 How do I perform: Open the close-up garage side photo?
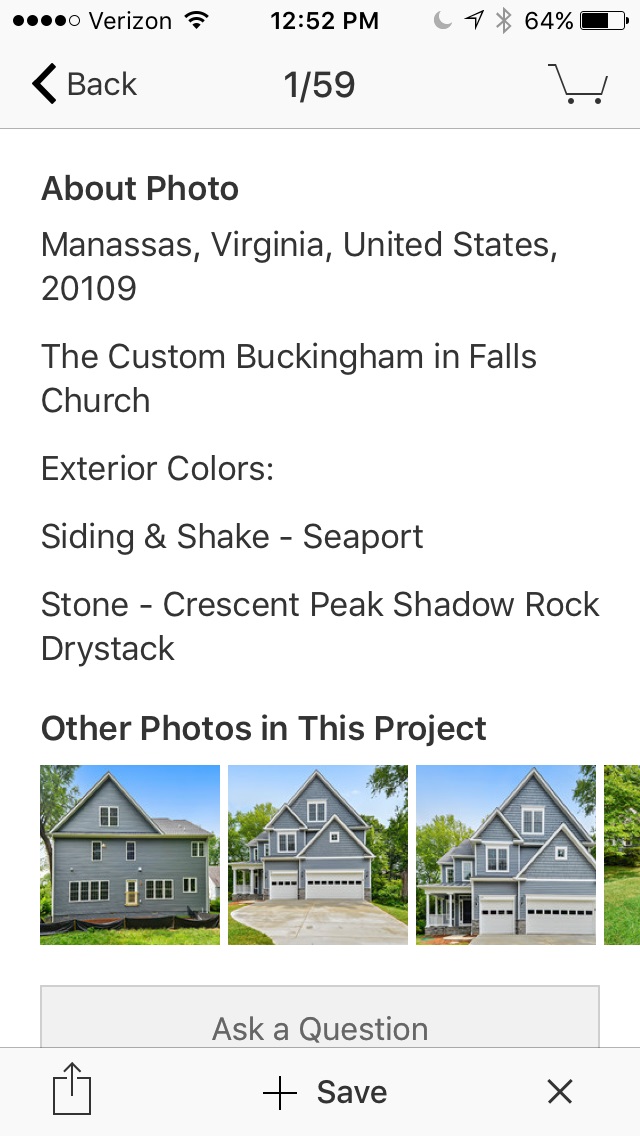(x=506, y=855)
